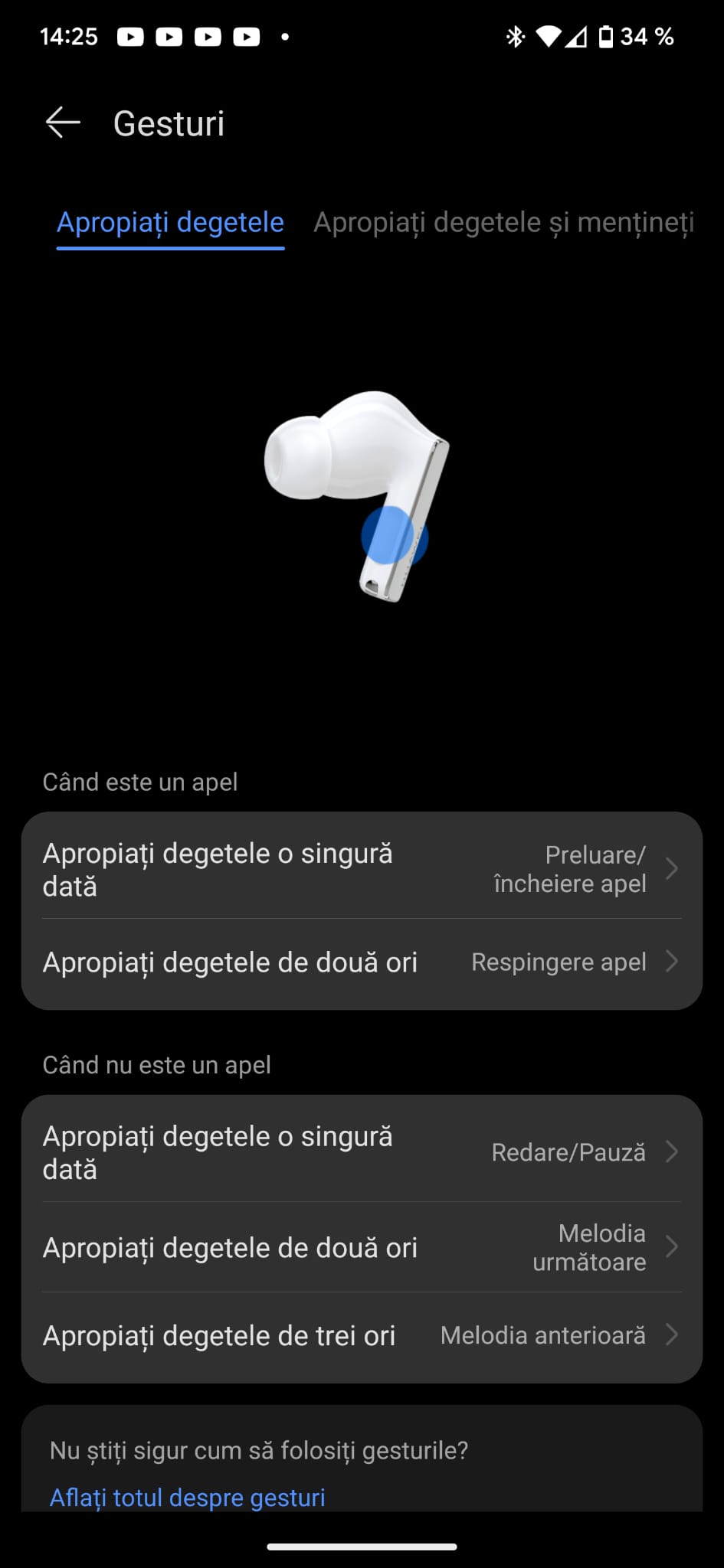This screenshot has height=1568, width=724.
Task: Go back from the Gesturi screen
Action: (63, 122)
